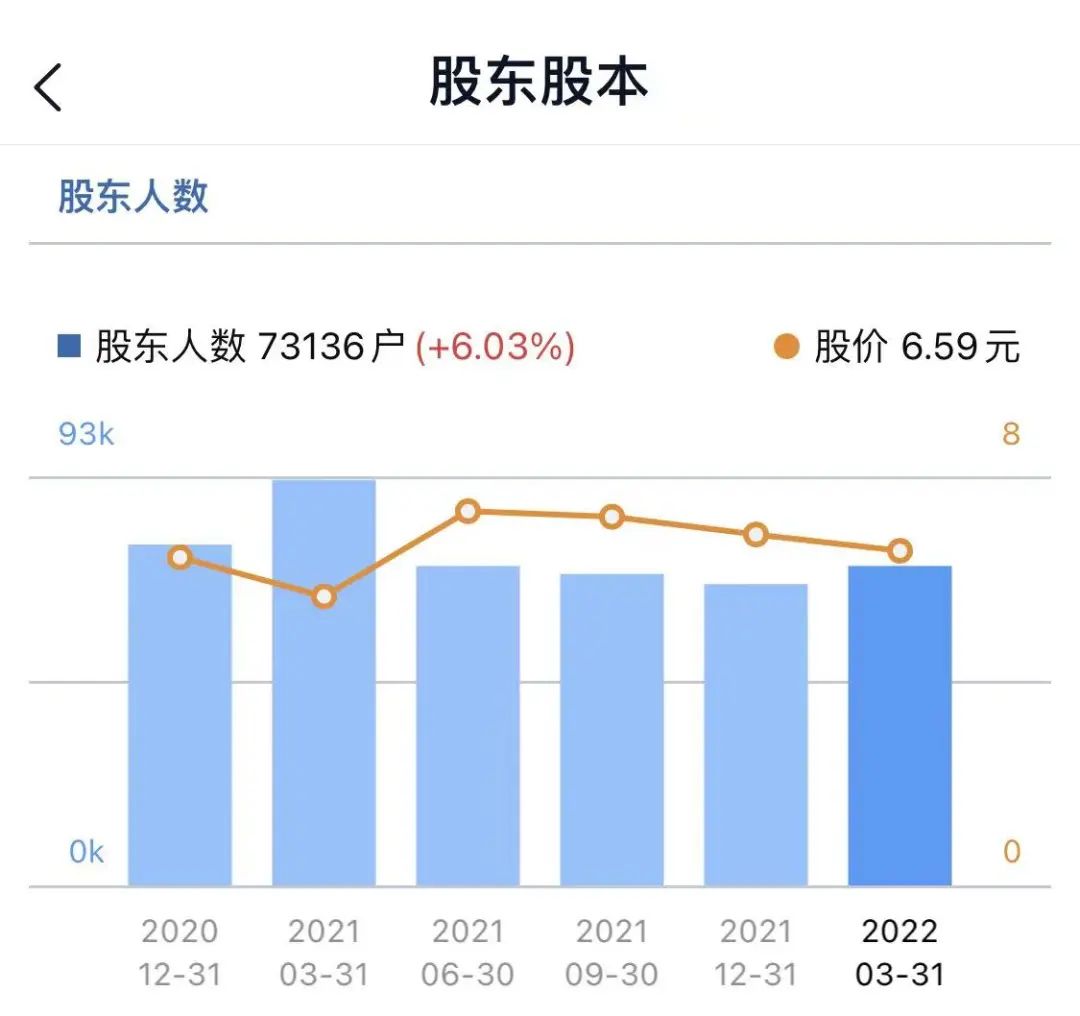Go back from the 股东股本 page
The width and height of the screenshot is (1080, 1016).
48,86
